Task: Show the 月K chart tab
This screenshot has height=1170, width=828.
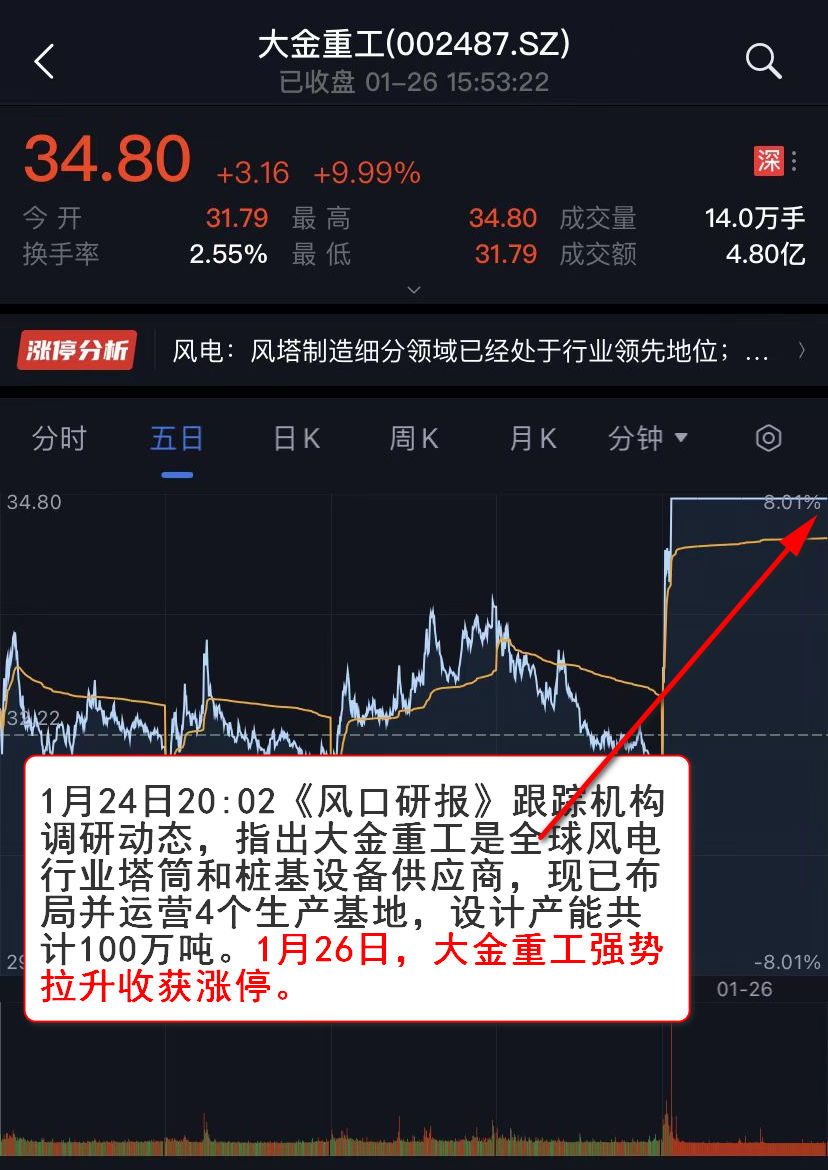Action: pyautogui.click(x=532, y=438)
